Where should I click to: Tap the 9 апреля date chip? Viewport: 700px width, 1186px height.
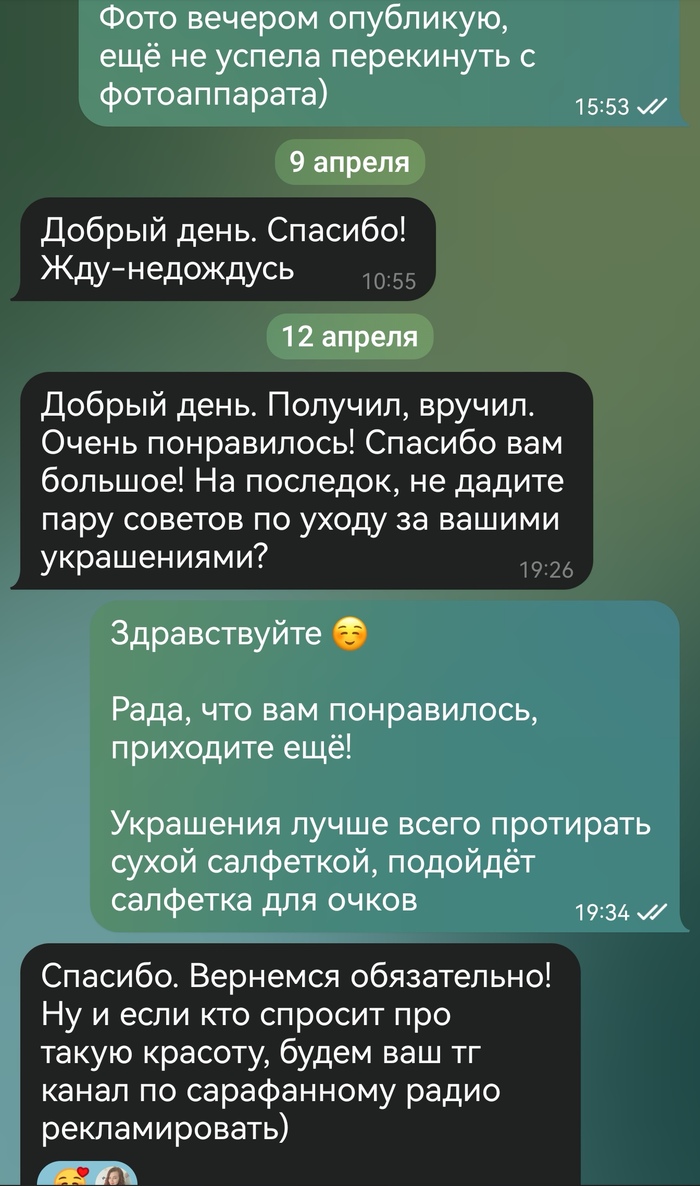click(x=349, y=163)
